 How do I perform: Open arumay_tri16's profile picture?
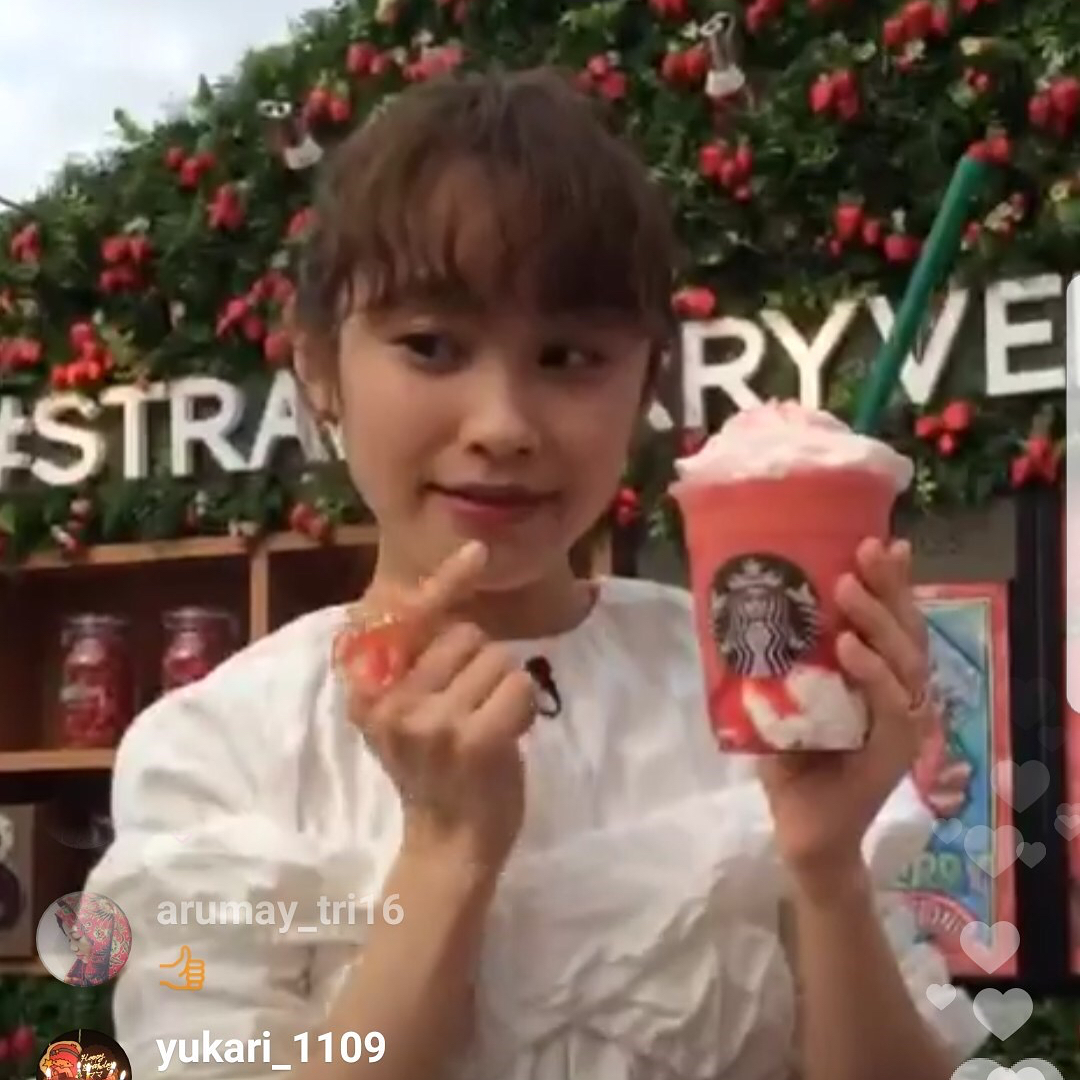pos(84,939)
